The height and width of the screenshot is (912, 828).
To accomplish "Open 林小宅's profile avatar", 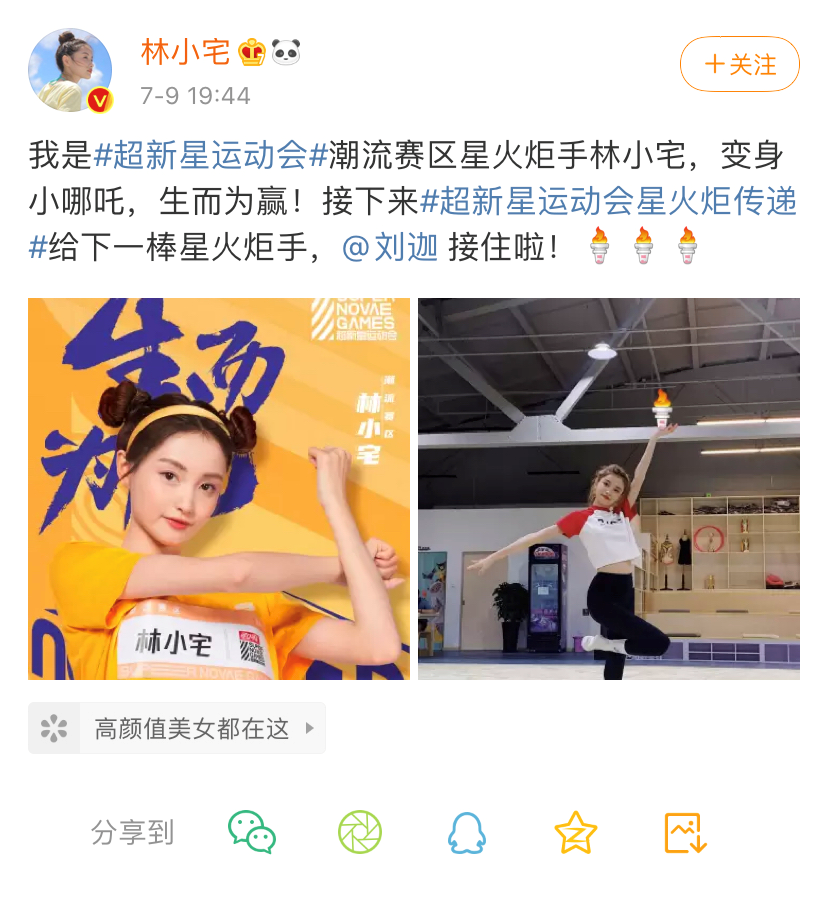I will tap(70, 70).
